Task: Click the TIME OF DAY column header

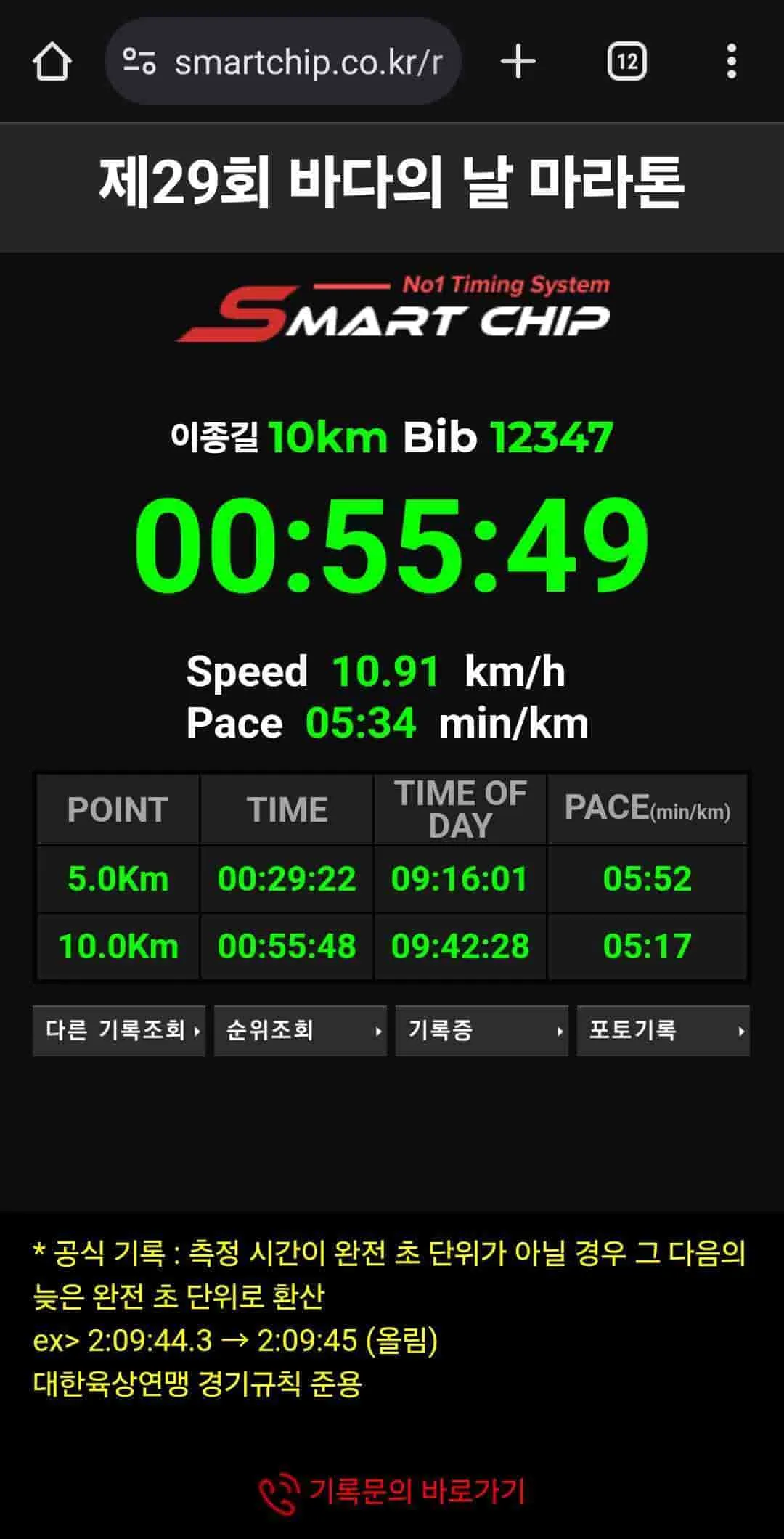Action: coord(459,808)
